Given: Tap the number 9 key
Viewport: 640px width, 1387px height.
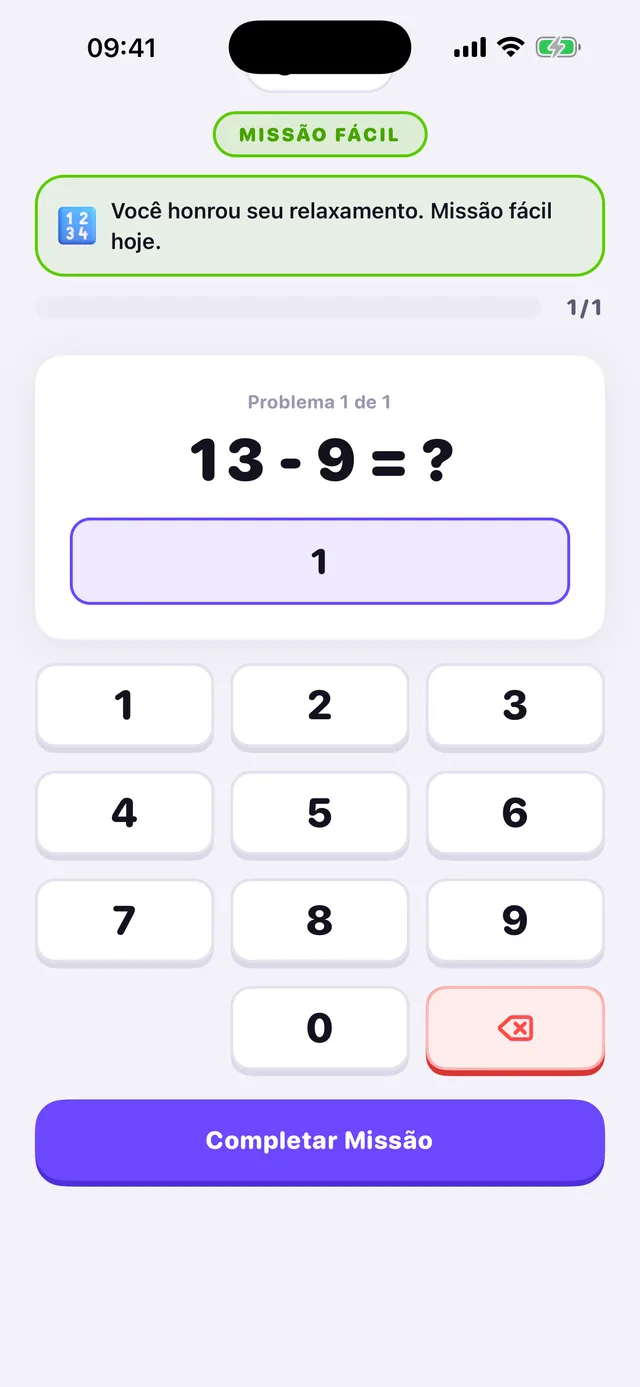Looking at the screenshot, I should [515, 922].
